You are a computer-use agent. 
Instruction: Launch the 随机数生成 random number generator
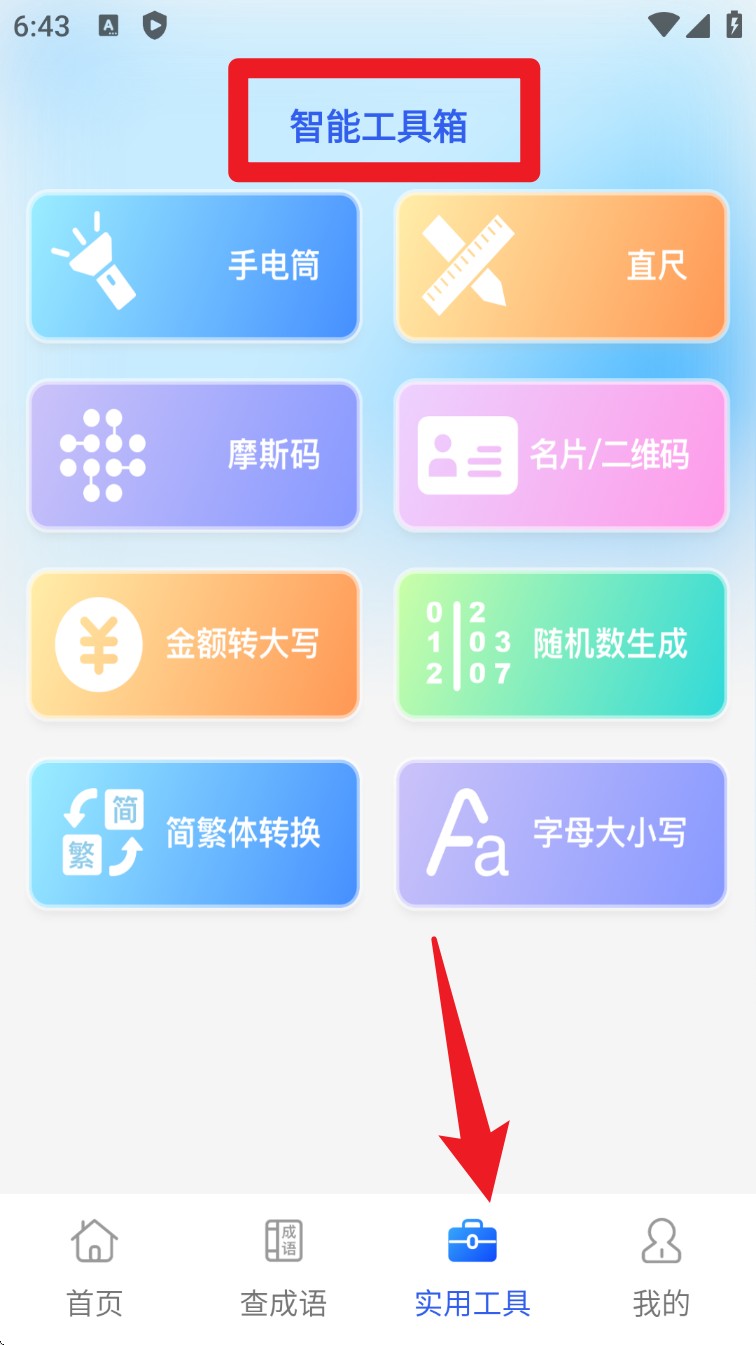[x=561, y=644]
